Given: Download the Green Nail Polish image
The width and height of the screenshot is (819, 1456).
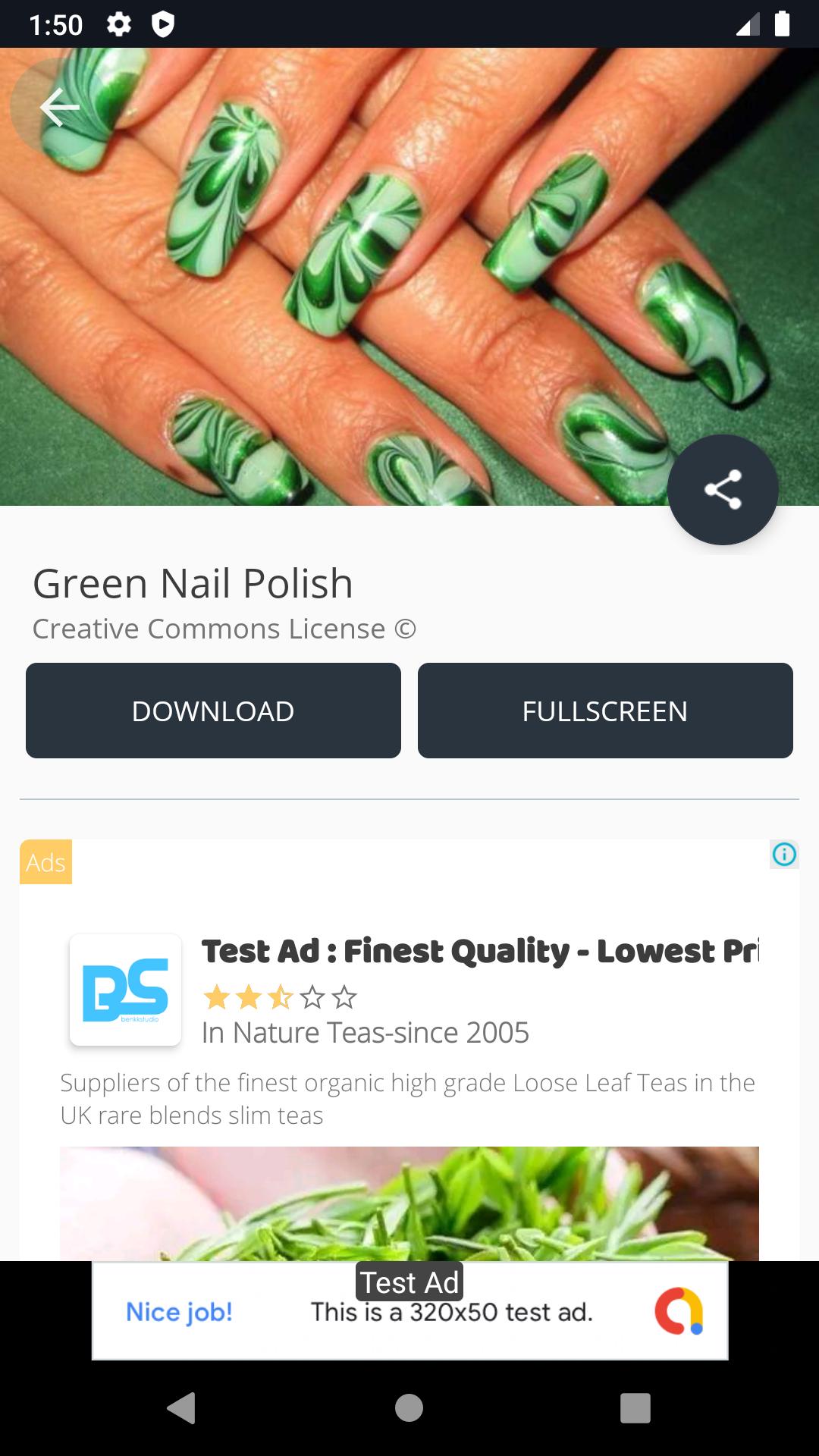Looking at the screenshot, I should coord(213,710).
